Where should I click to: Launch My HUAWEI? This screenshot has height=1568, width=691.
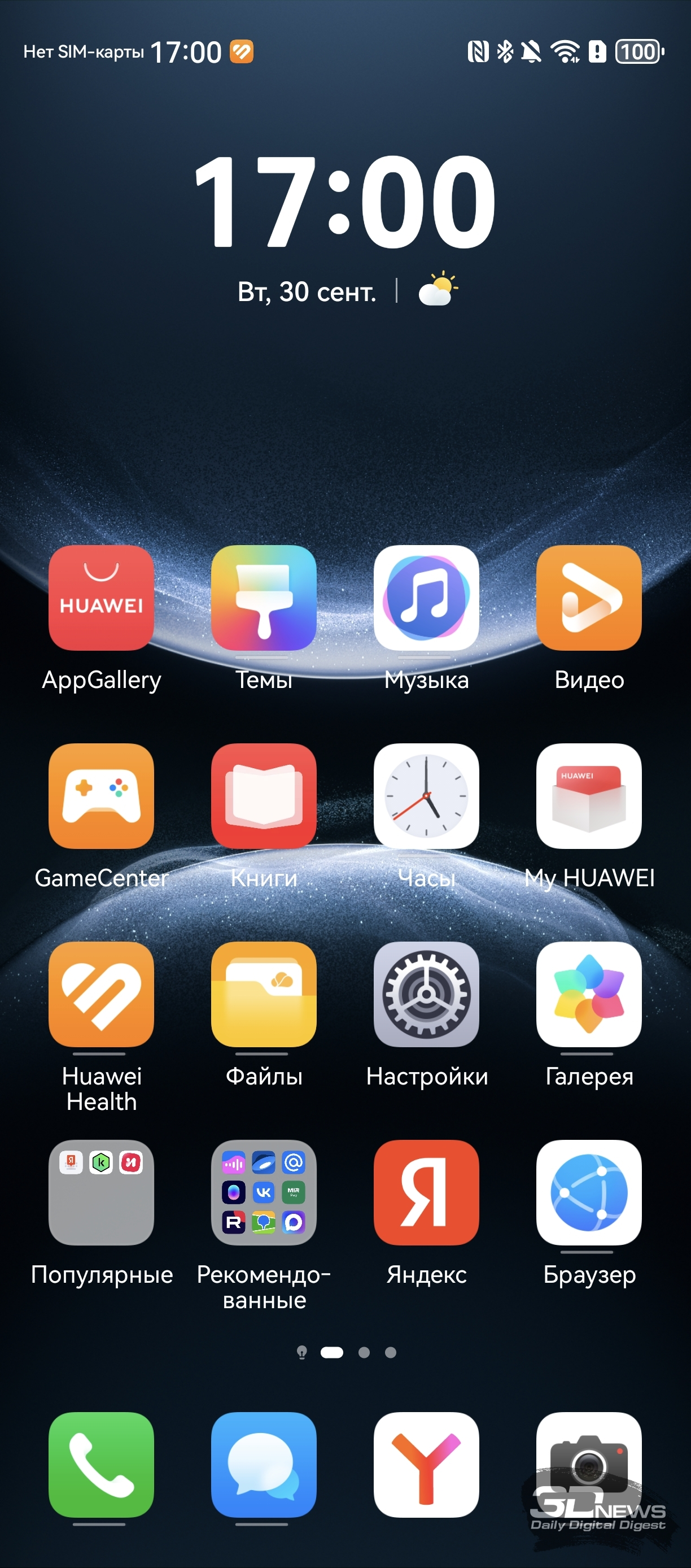coord(588,796)
